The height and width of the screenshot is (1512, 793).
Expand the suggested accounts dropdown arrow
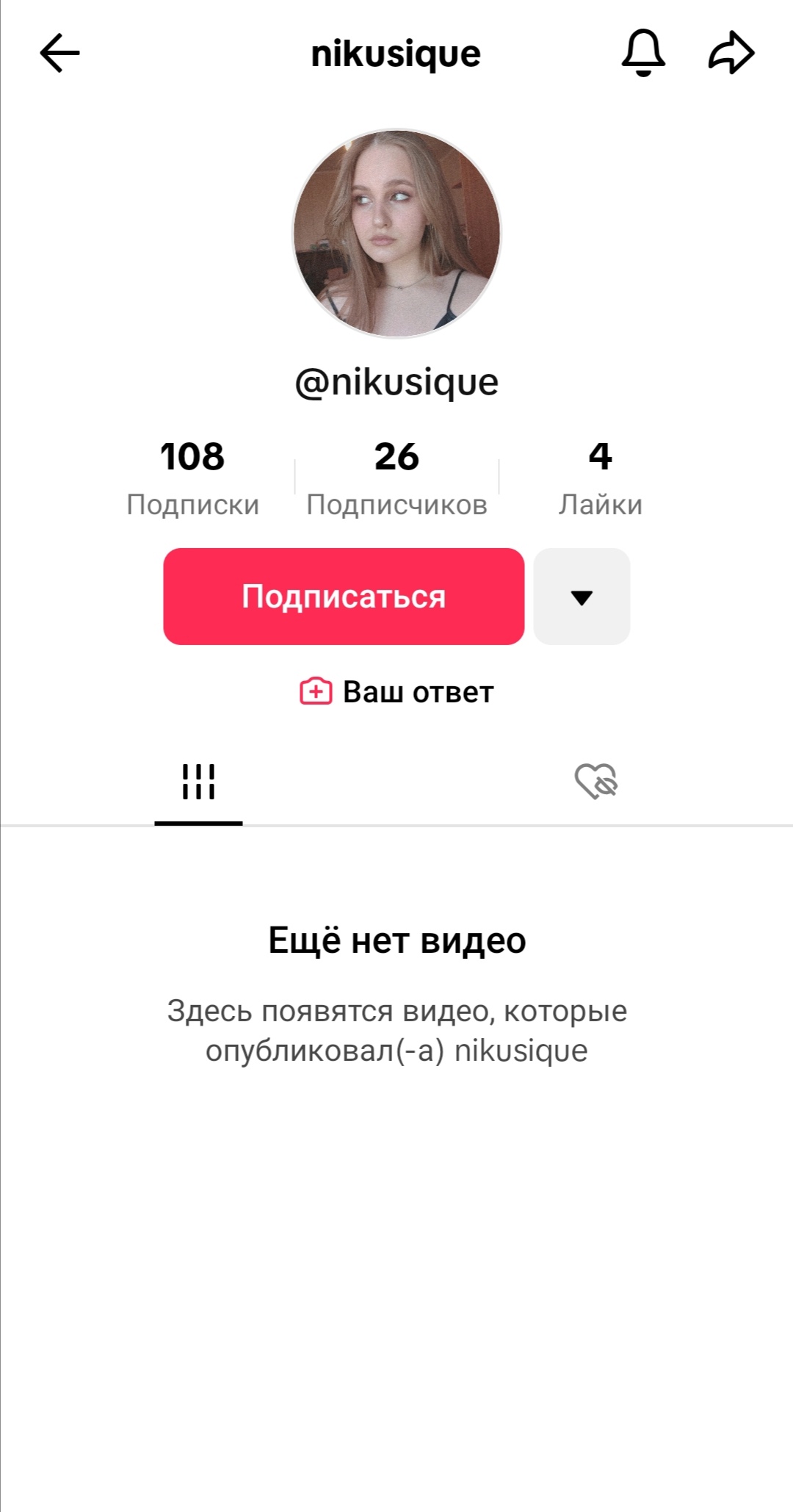pyautogui.click(x=582, y=597)
